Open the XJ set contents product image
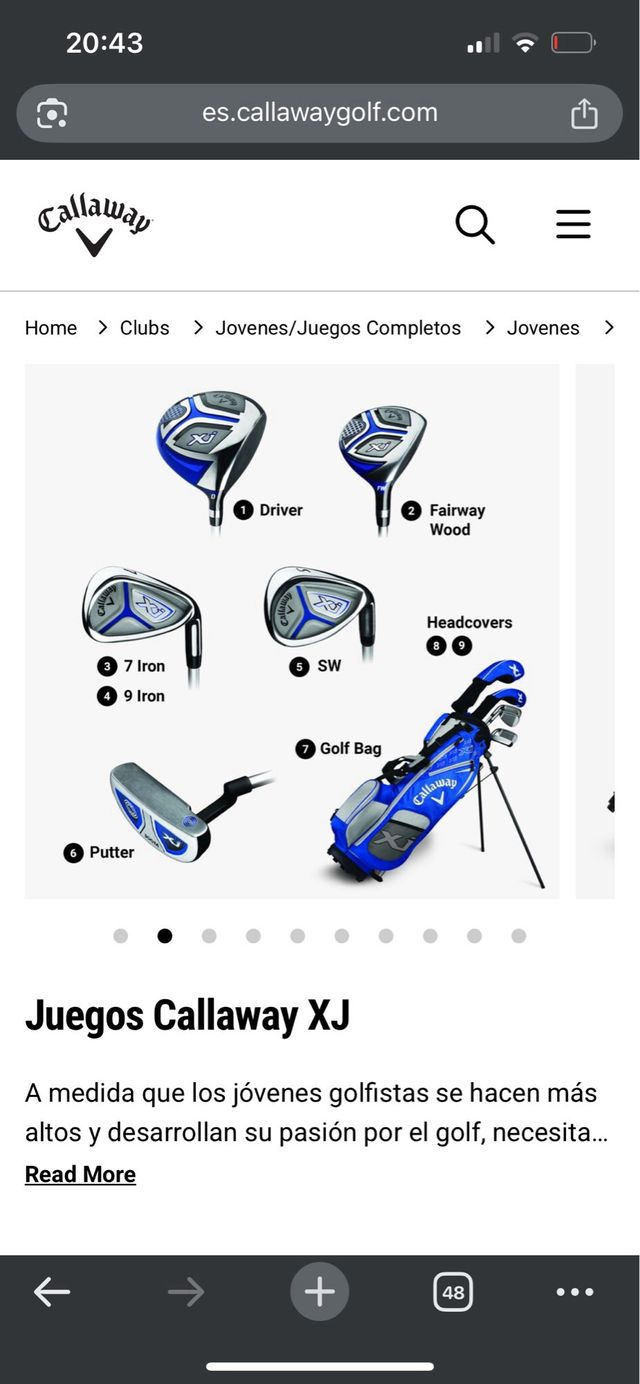Screen dimensions: 640x1384 (292, 631)
